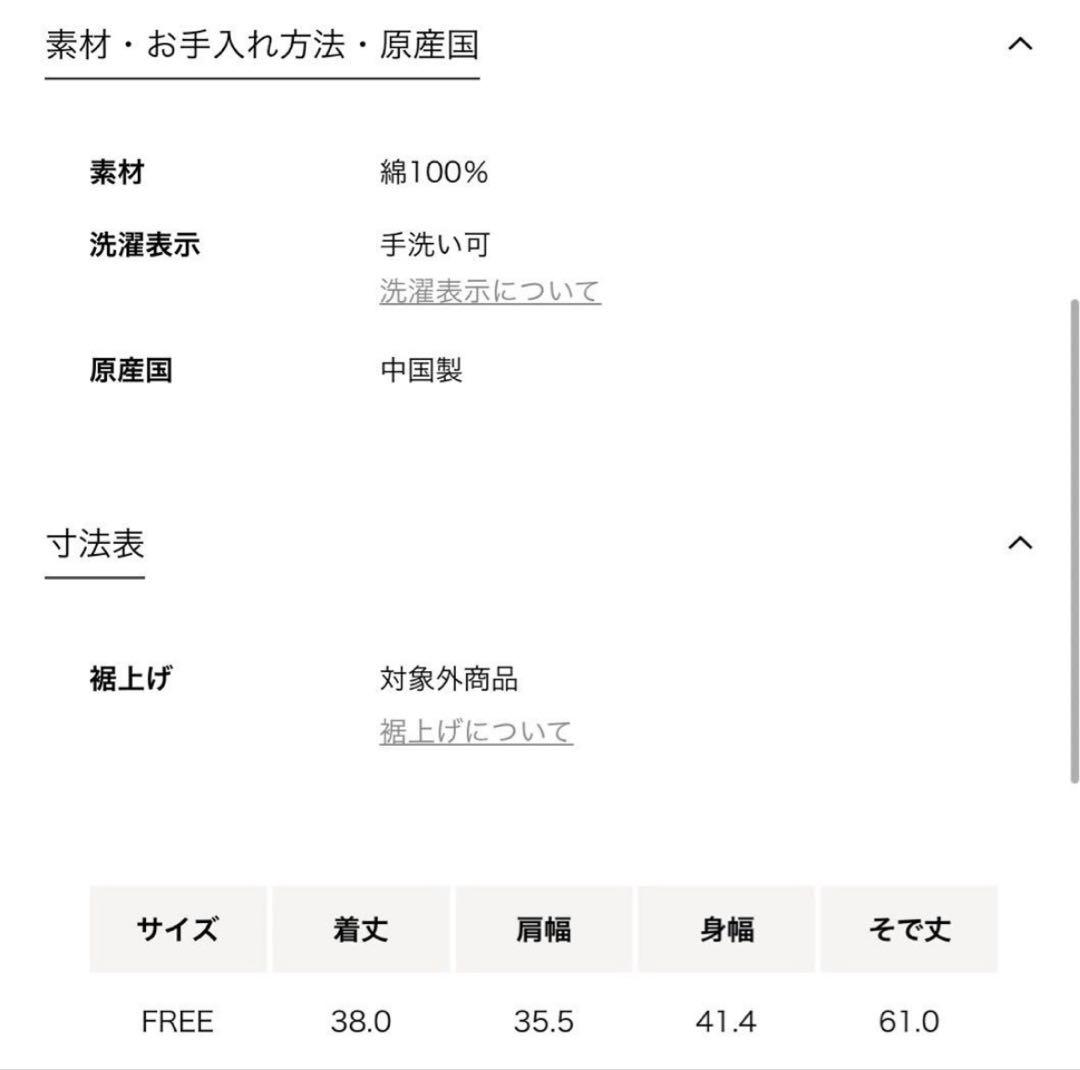Open the 洗濯表示について link
The width and height of the screenshot is (1080, 1070).
(x=490, y=292)
